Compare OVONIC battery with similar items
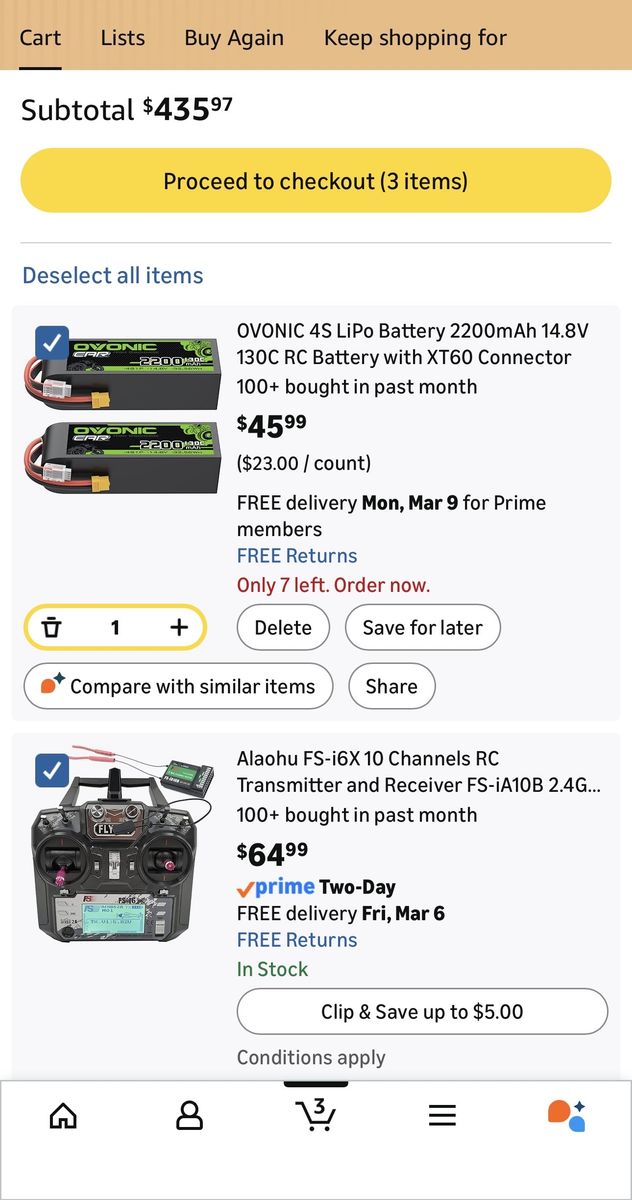Screen dimensions: 632x1200 pos(178,686)
